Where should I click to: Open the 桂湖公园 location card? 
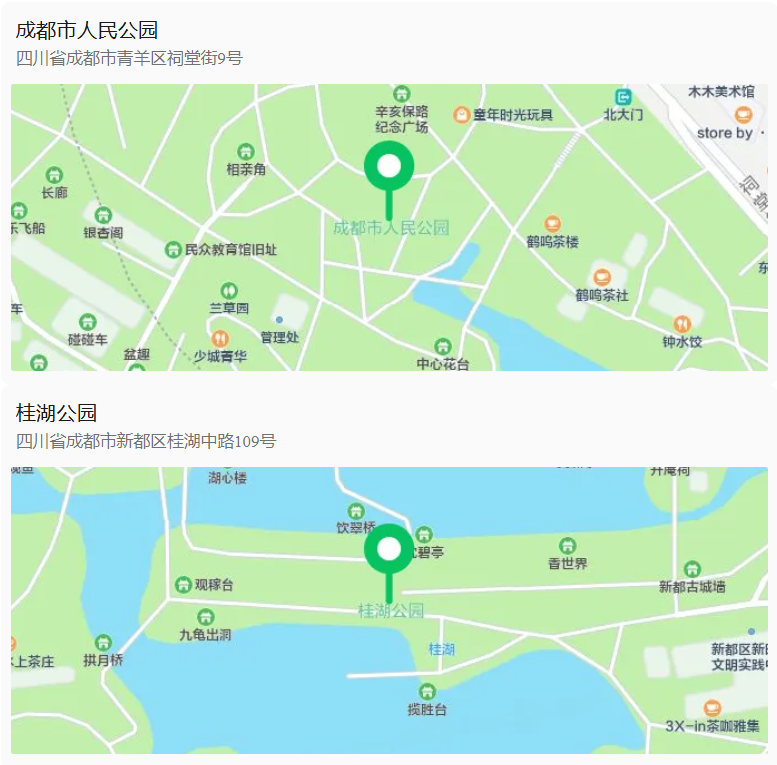[x=57, y=414]
